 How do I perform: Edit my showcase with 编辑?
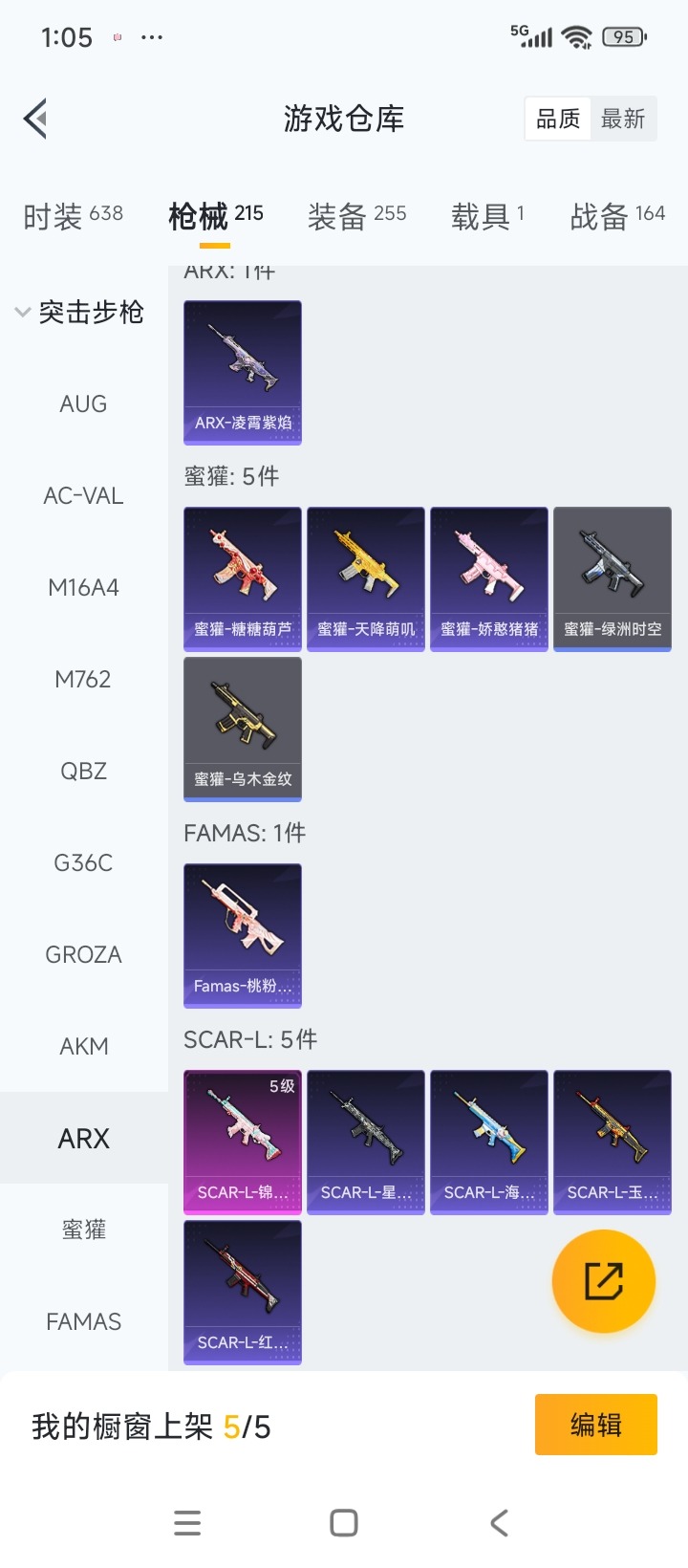click(595, 1425)
